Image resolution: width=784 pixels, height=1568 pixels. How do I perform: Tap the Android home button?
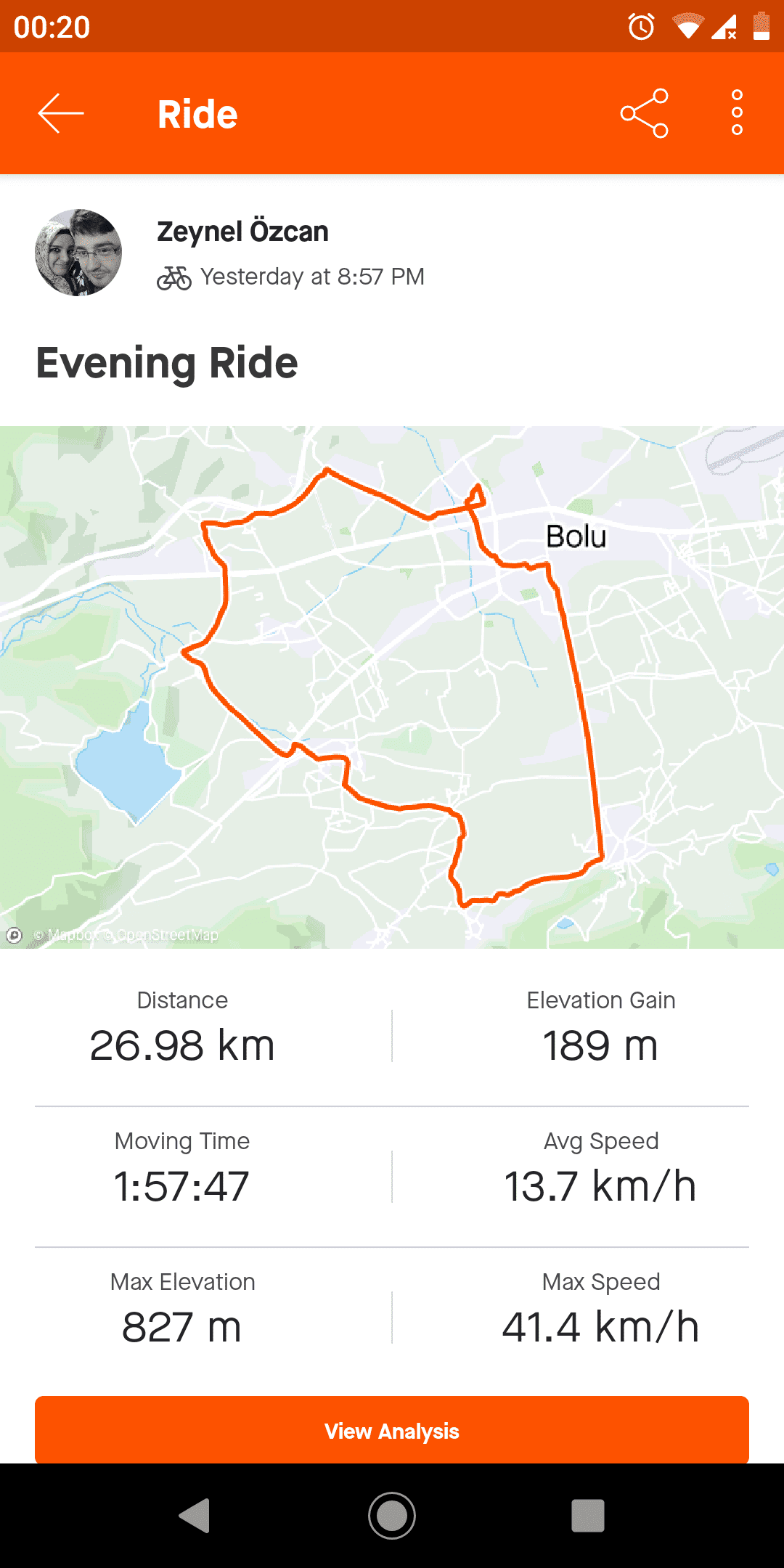coord(392,1516)
